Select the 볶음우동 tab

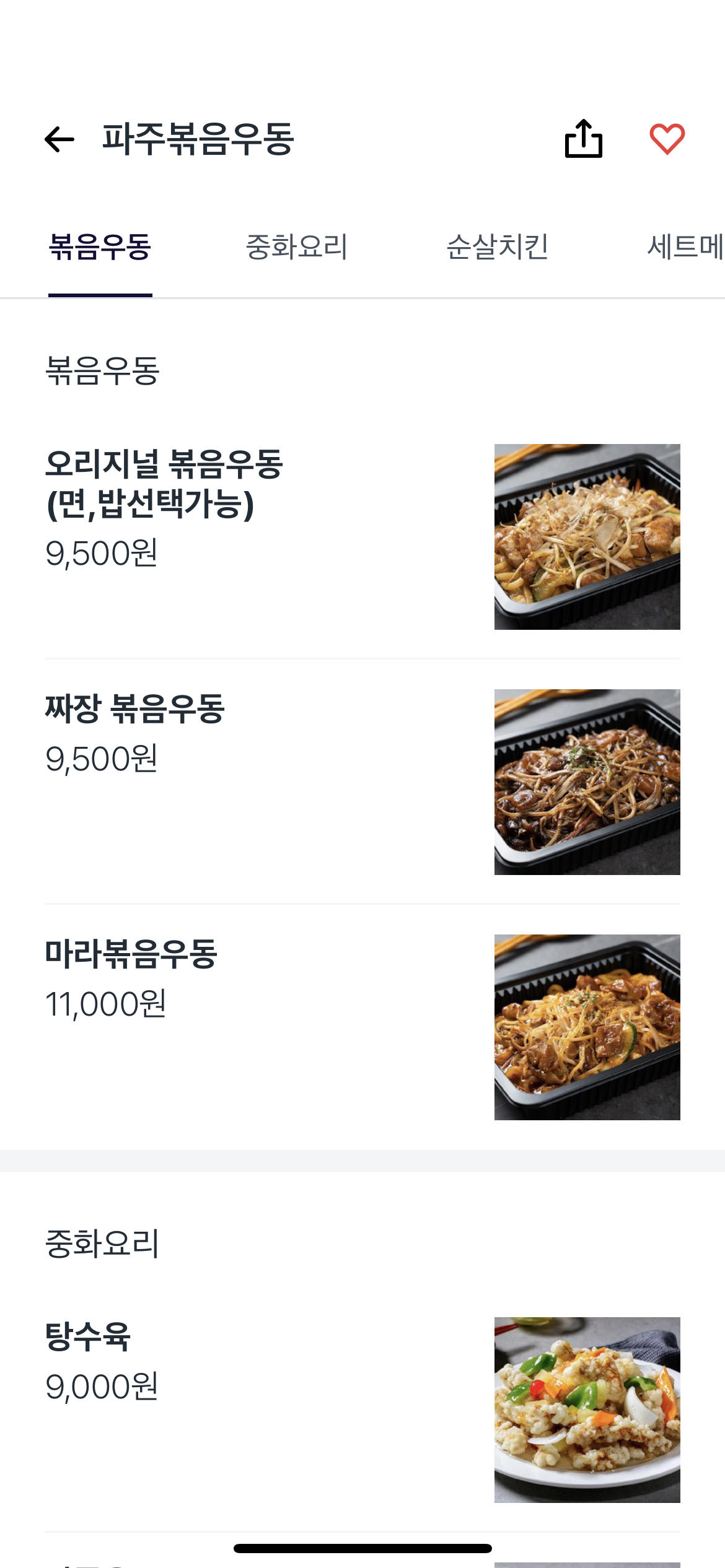(x=100, y=247)
